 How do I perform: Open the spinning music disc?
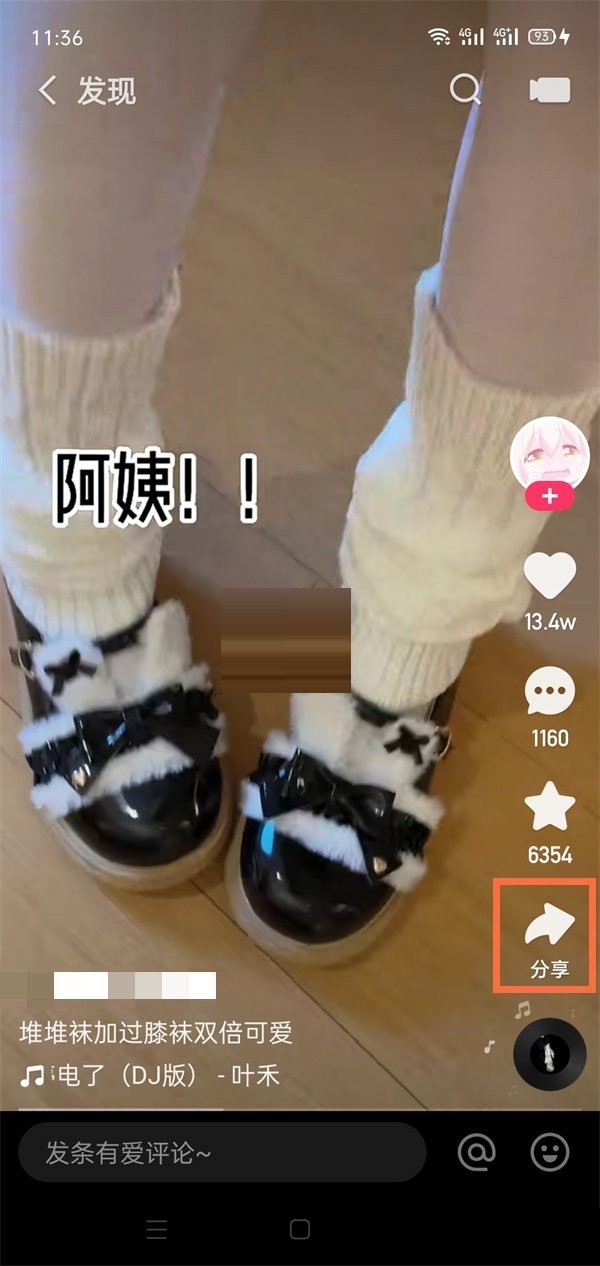pyautogui.click(x=549, y=1052)
